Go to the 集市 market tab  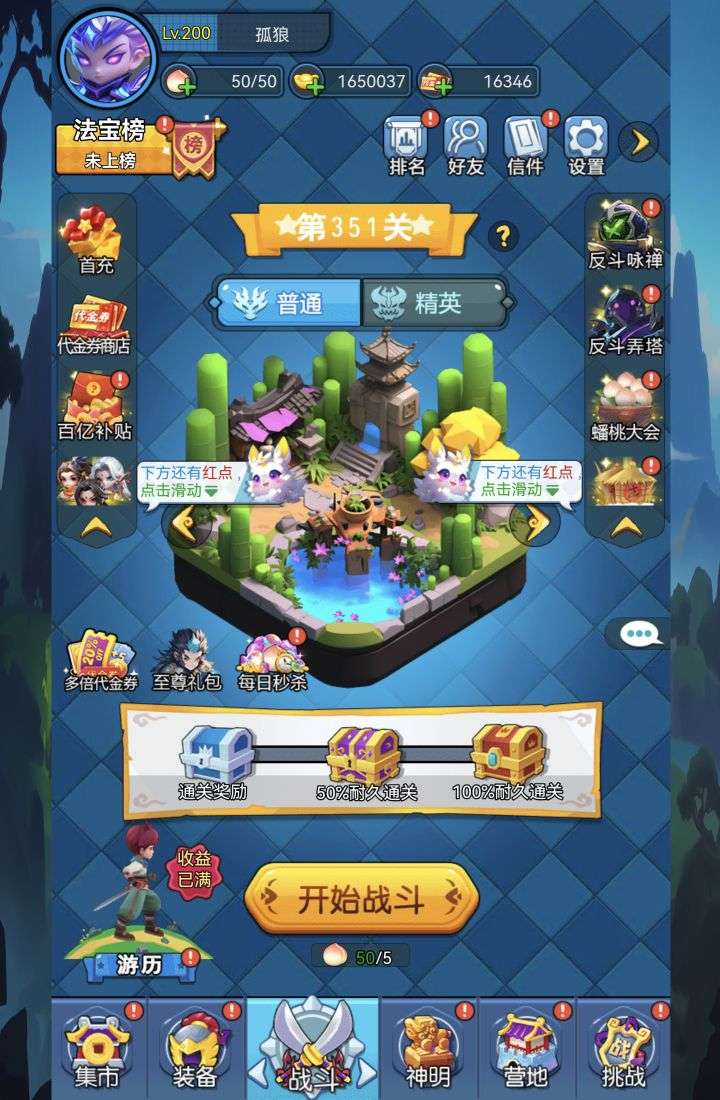tap(97, 1047)
